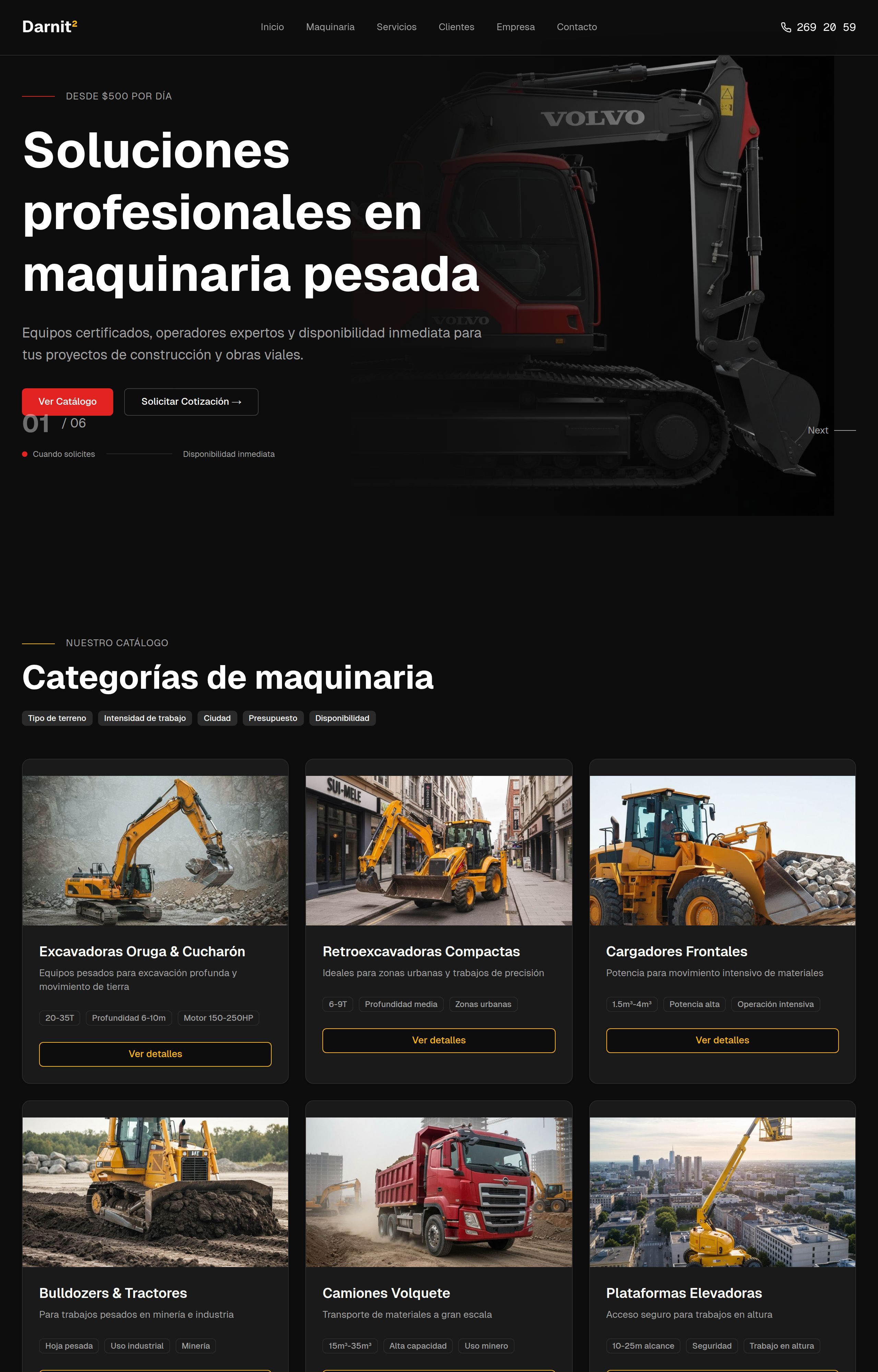Click the Plataformas Elevadoras card image
The height and width of the screenshot is (1372, 878).
pos(722,1191)
